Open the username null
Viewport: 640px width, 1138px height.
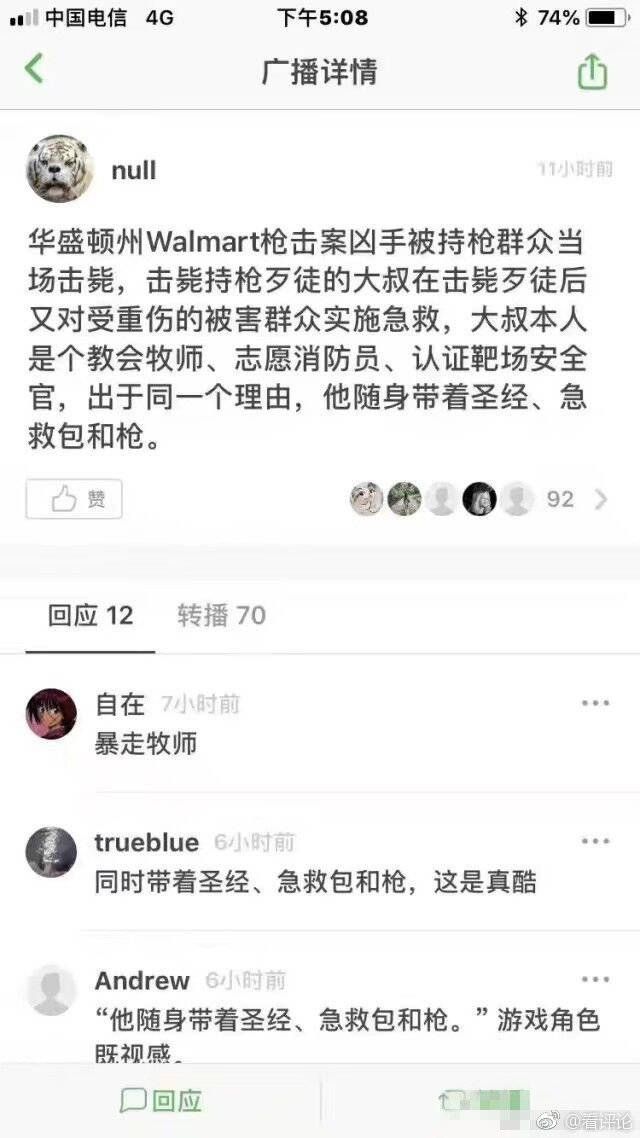coord(134,170)
